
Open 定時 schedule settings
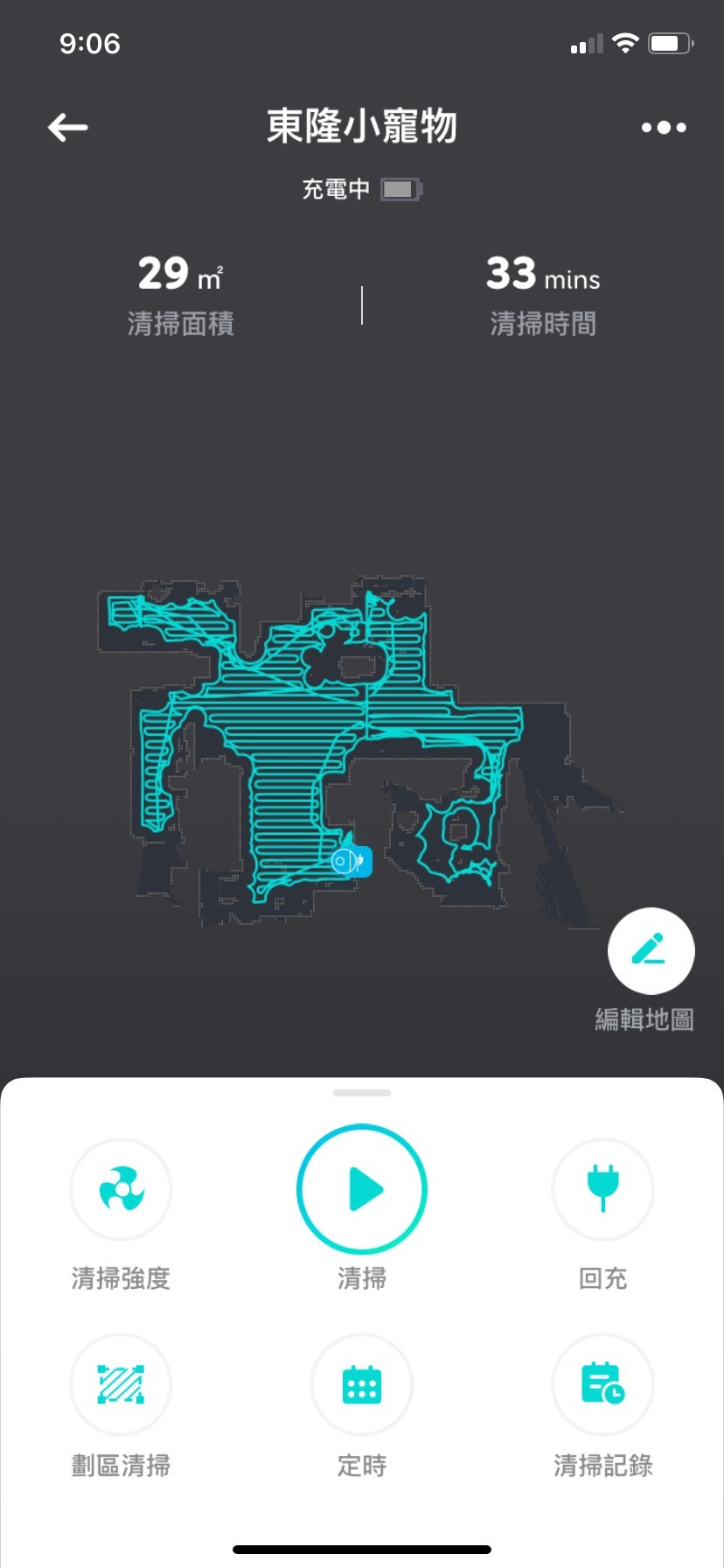point(362,1384)
